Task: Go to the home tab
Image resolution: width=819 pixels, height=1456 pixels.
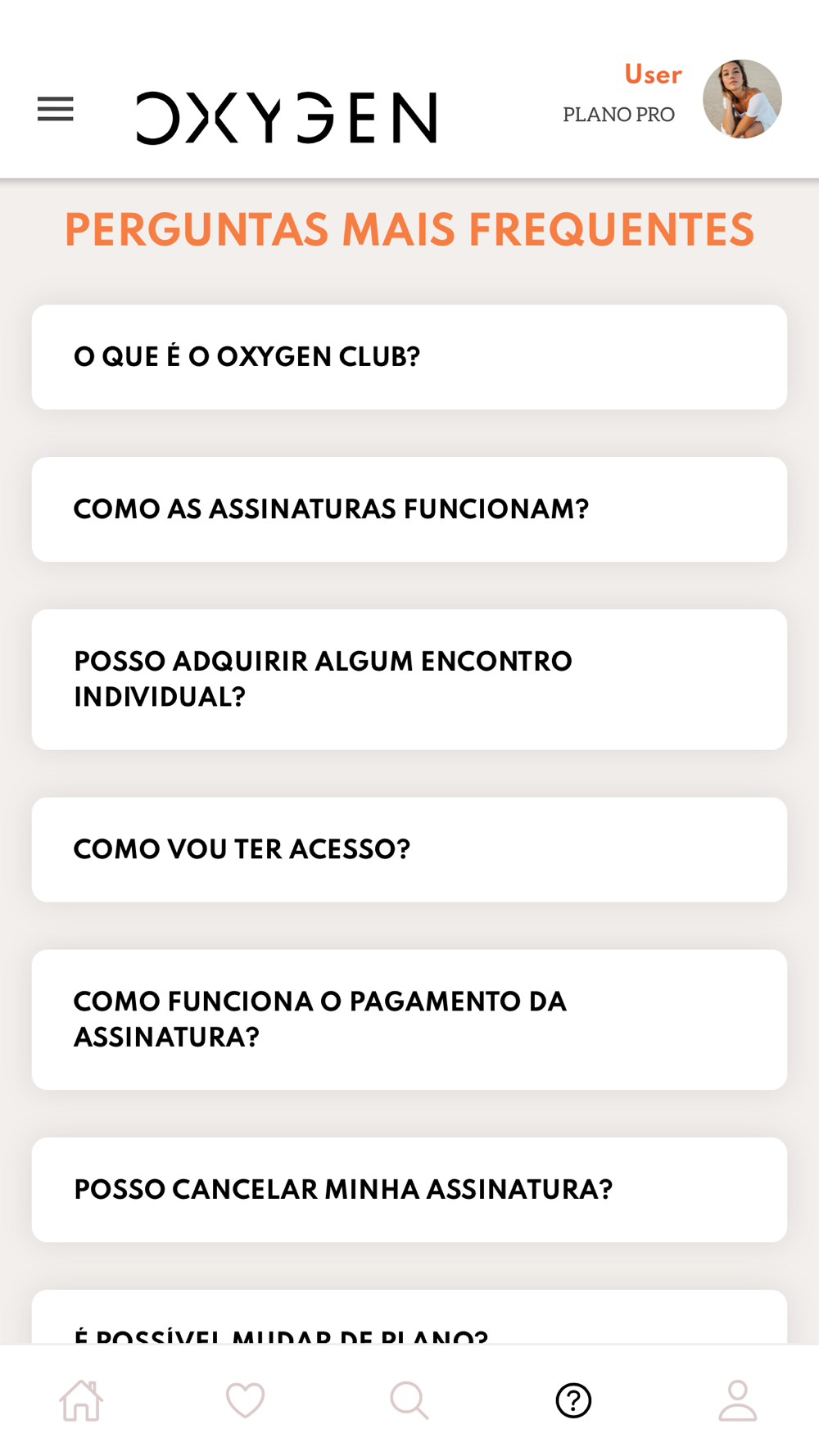Action: 81,1400
